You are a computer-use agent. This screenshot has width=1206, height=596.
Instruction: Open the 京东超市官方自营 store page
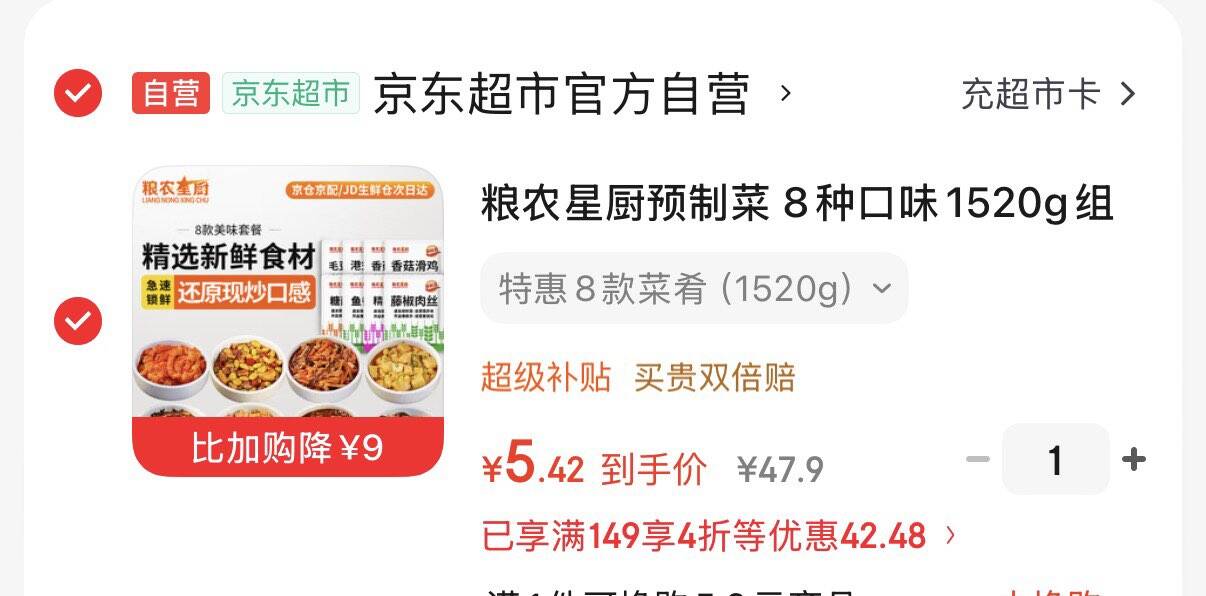click(582, 94)
